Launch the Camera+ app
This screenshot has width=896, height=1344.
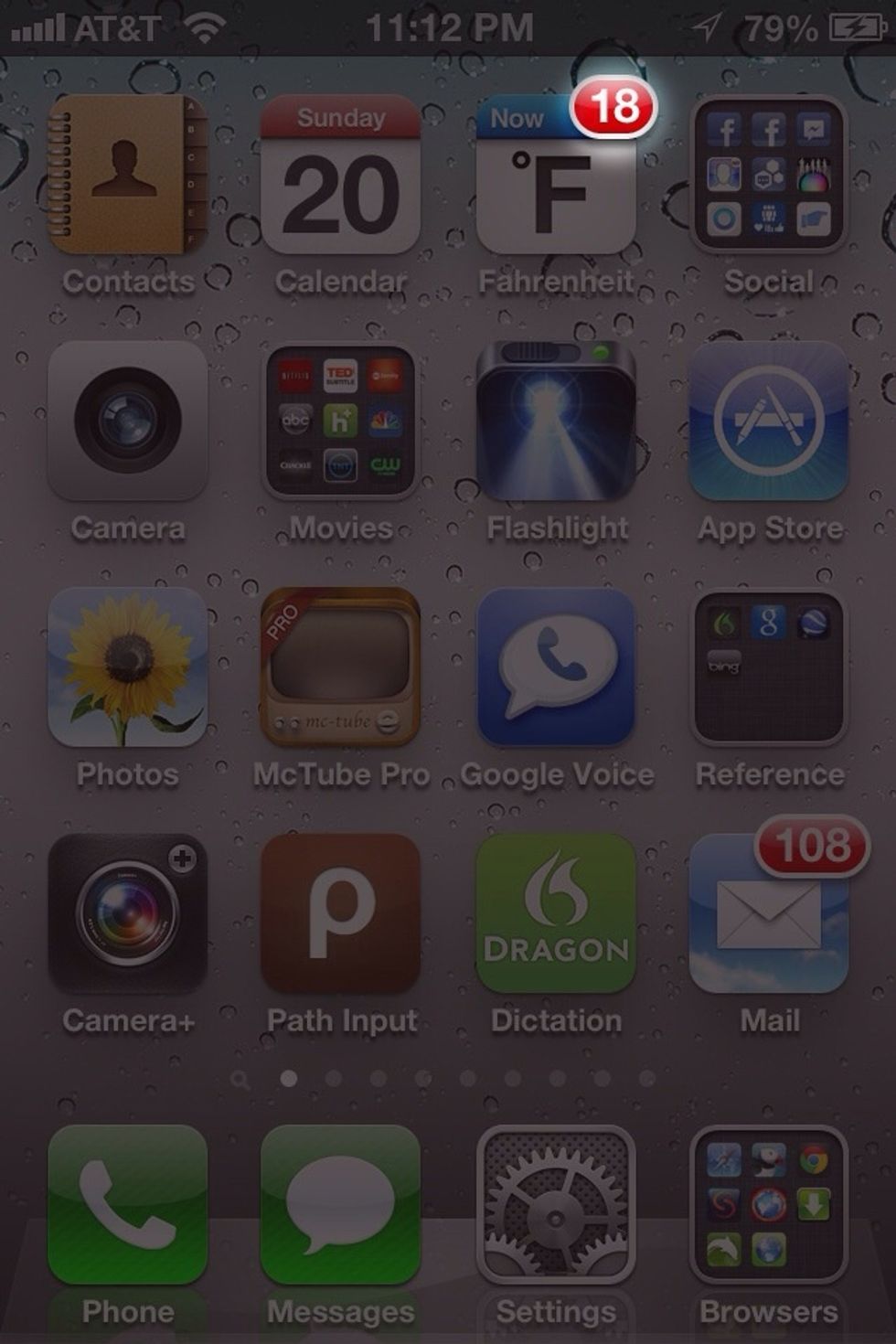tap(128, 913)
